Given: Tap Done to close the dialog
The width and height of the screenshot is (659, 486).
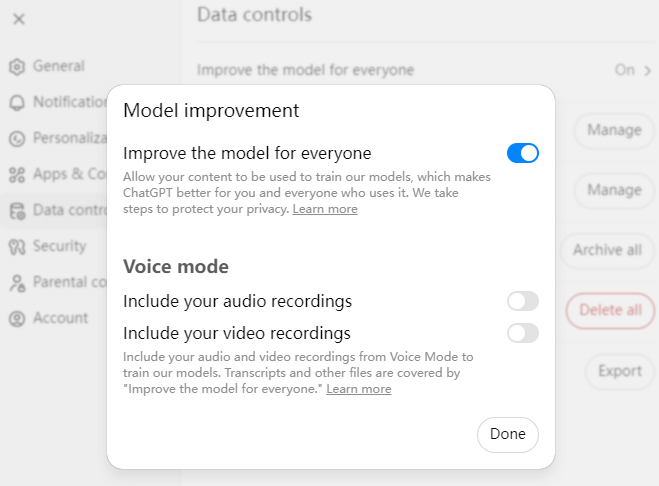Looking at the screenshot, I should click(507, 434).
